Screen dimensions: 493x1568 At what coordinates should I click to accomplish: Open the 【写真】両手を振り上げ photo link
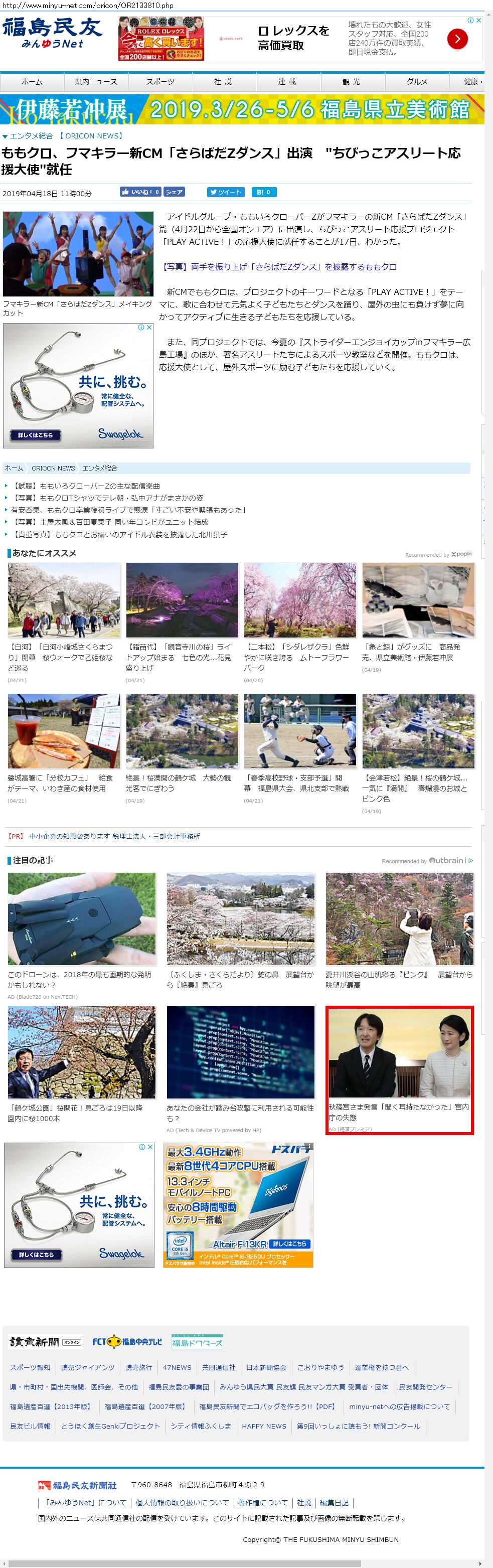279,267
